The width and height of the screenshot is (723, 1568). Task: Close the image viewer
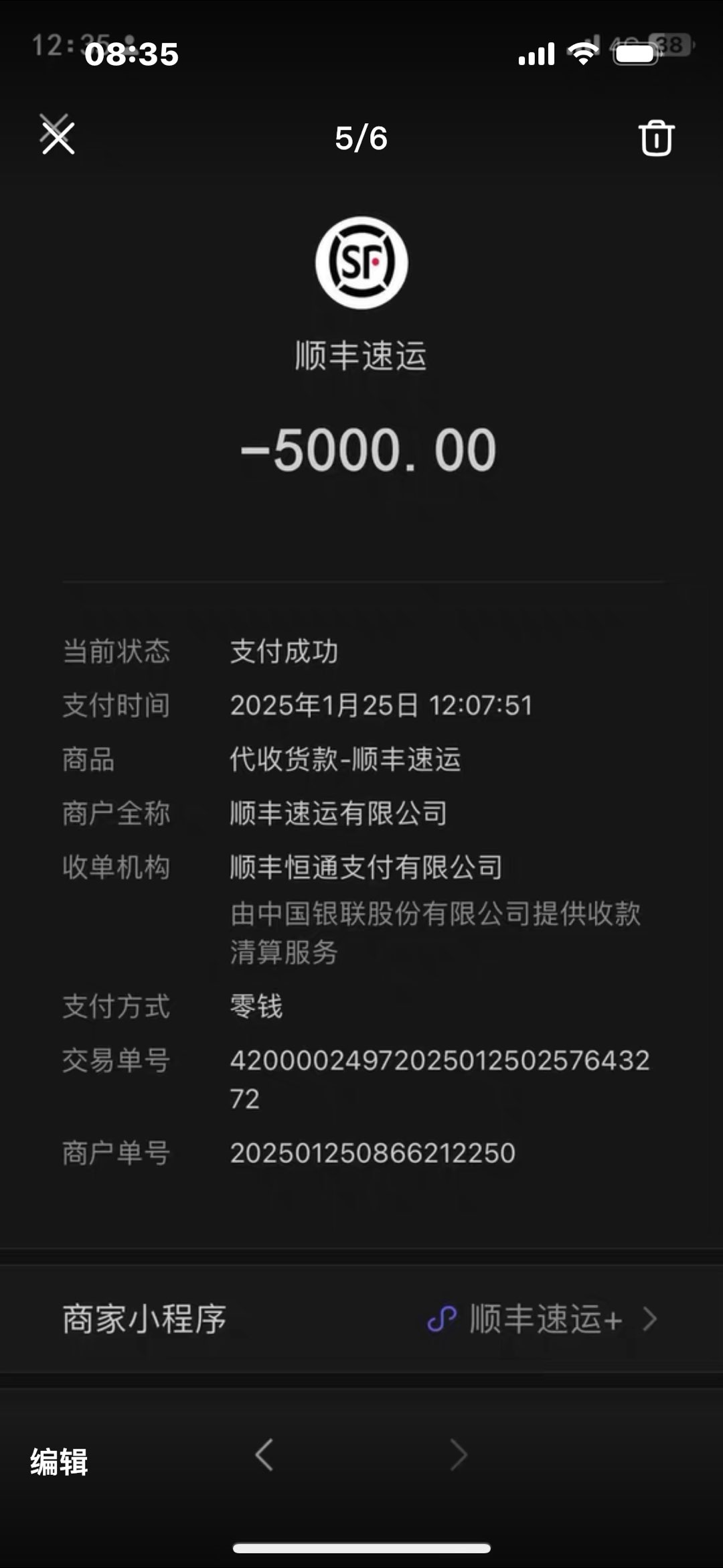point(58,136)
